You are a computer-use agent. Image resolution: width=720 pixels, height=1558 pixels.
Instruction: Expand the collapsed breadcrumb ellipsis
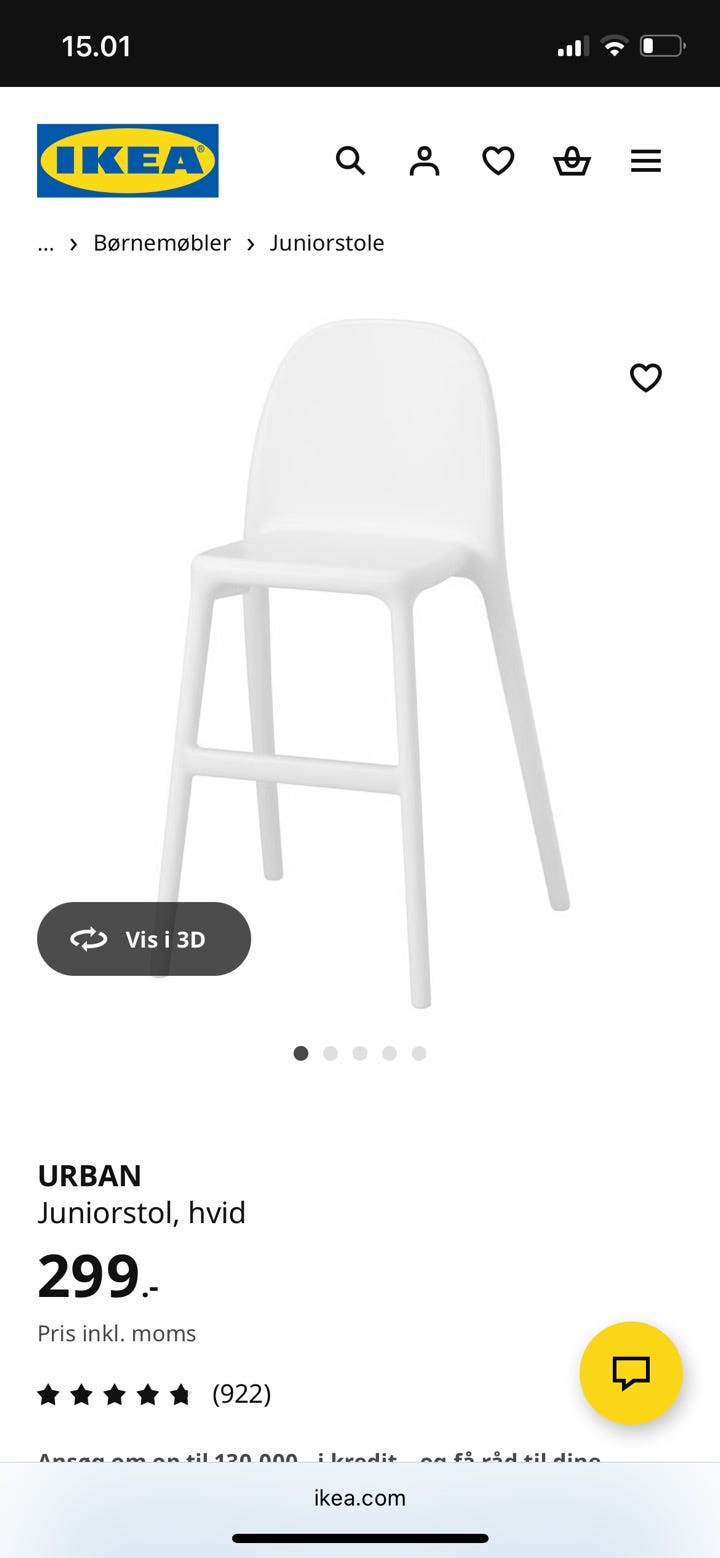(45, 243)
